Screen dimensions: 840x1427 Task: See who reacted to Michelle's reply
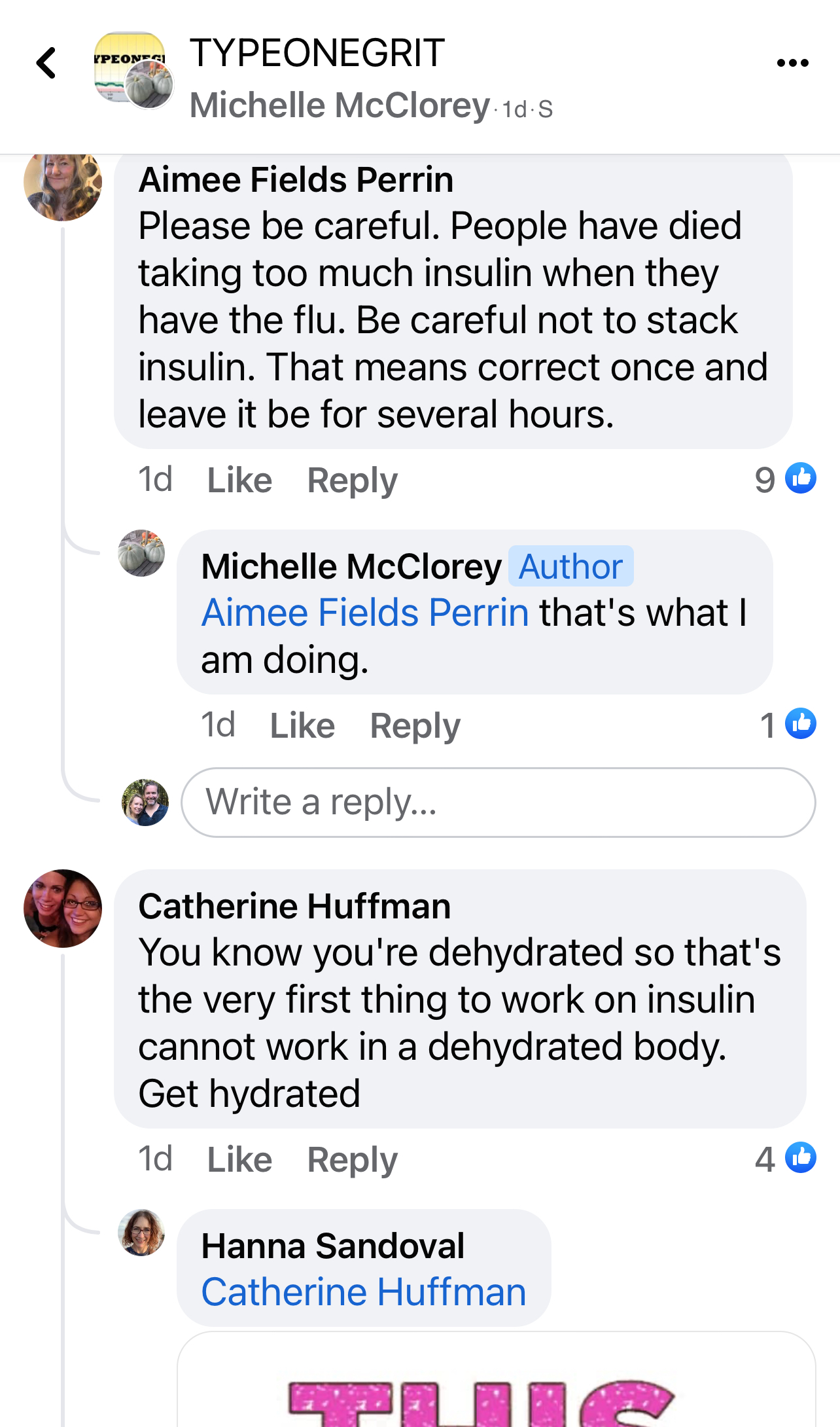click(788, 724)
